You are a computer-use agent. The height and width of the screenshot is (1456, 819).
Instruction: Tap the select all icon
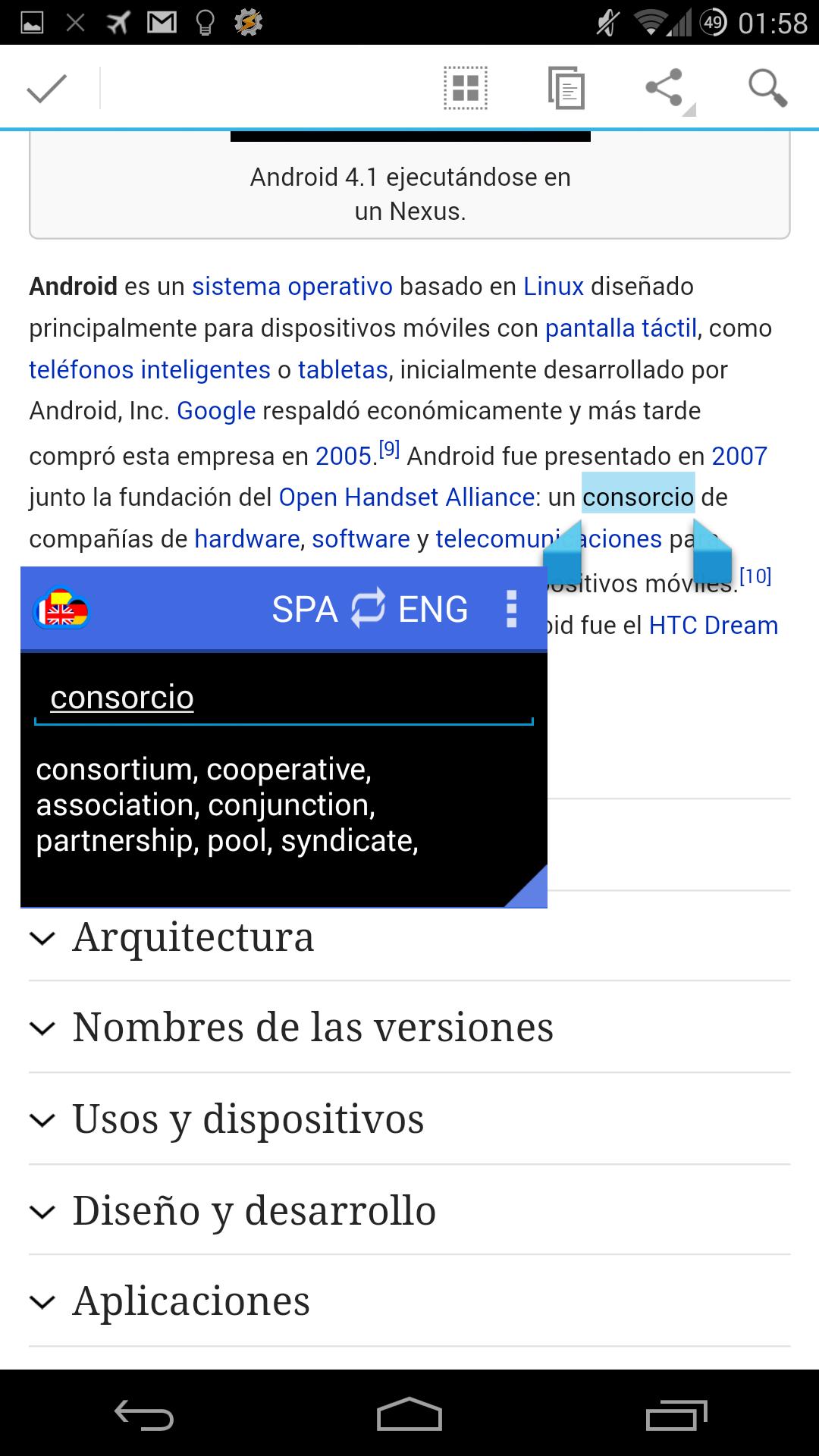click(465, 89)
